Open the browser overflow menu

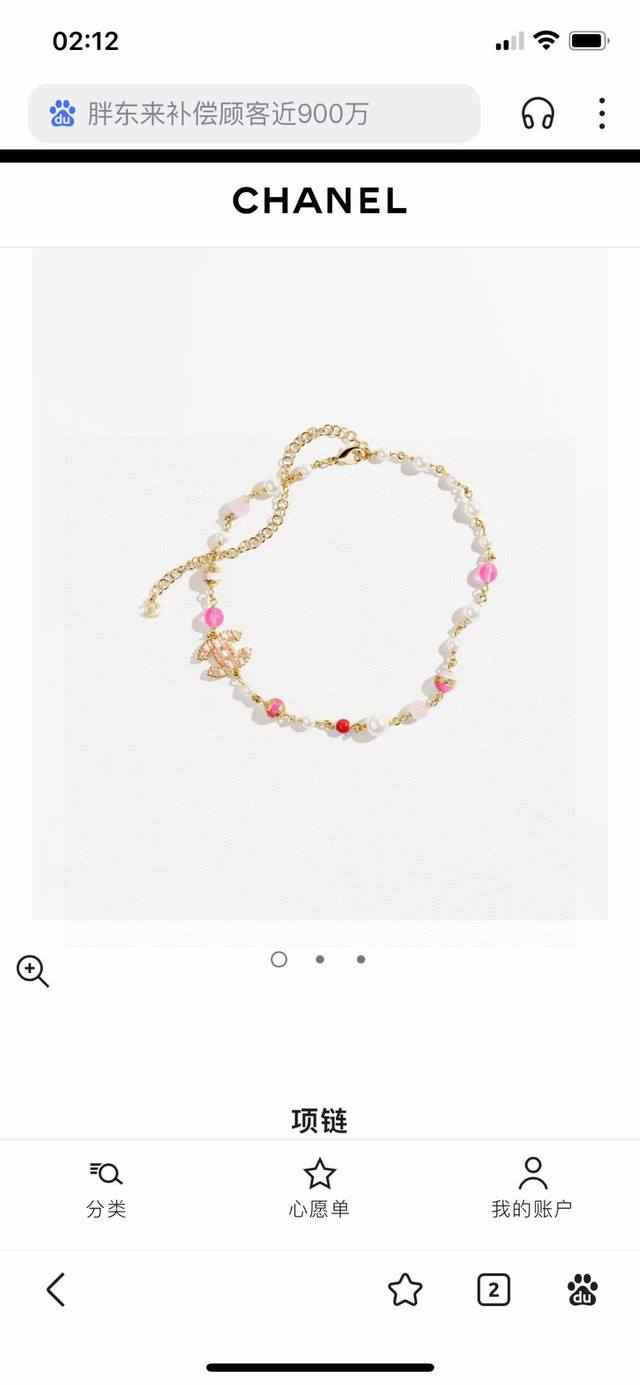(601, 114)
